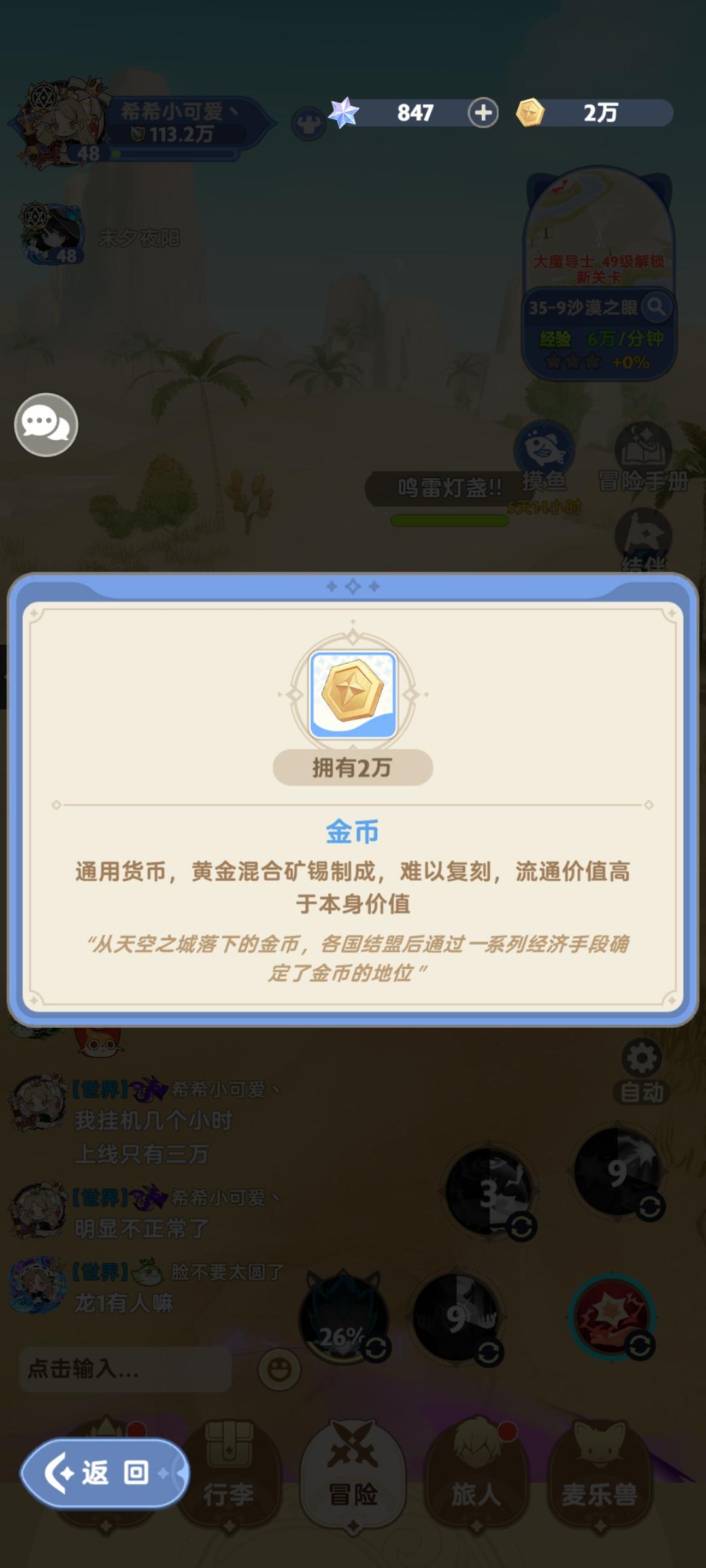Open the chat bubble icon on the left
Screen dimensions: 706x1568
[x=46, y=424]
